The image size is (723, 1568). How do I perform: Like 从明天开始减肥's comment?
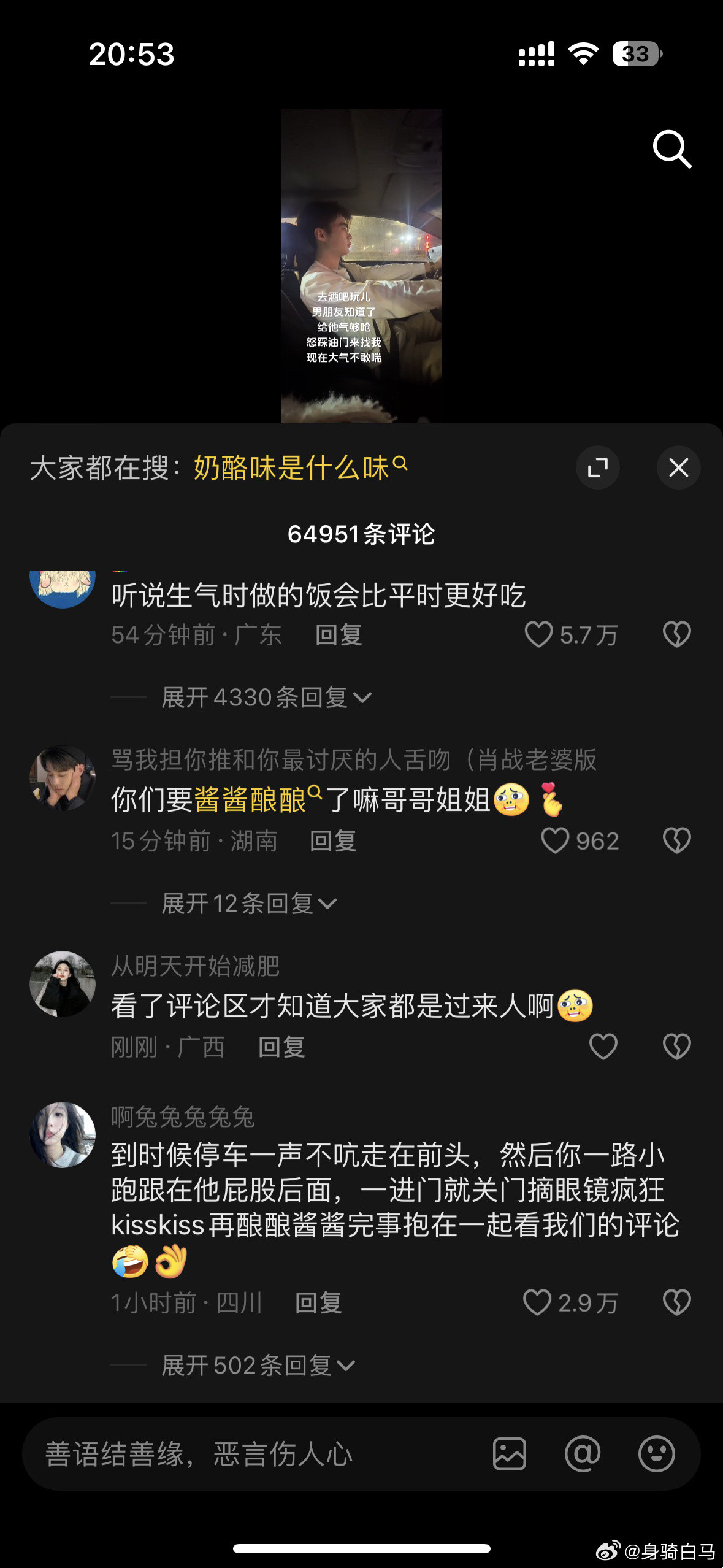603,1047
